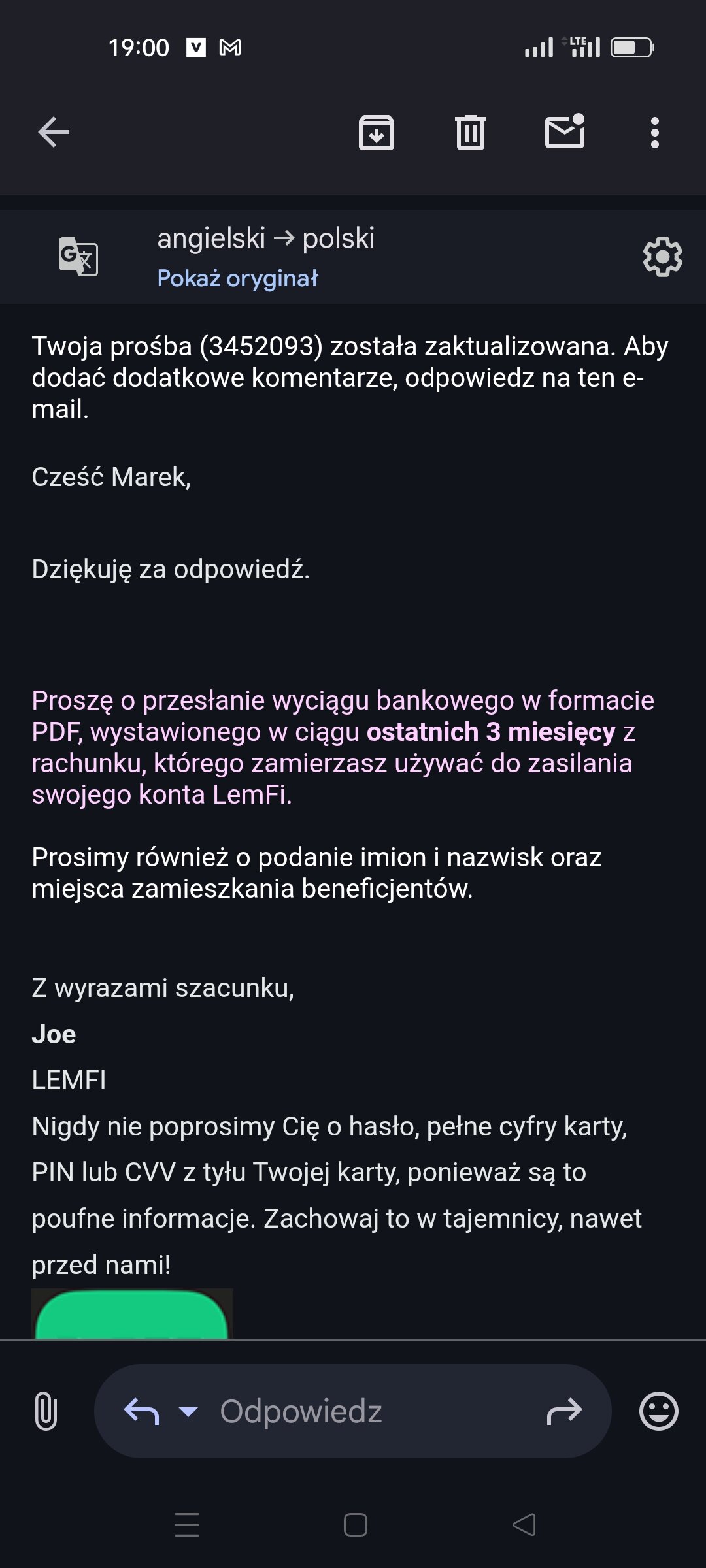Expand the reply type dropdown arrow
This screenshot has width=706, height=1568.
point(188,1412)
